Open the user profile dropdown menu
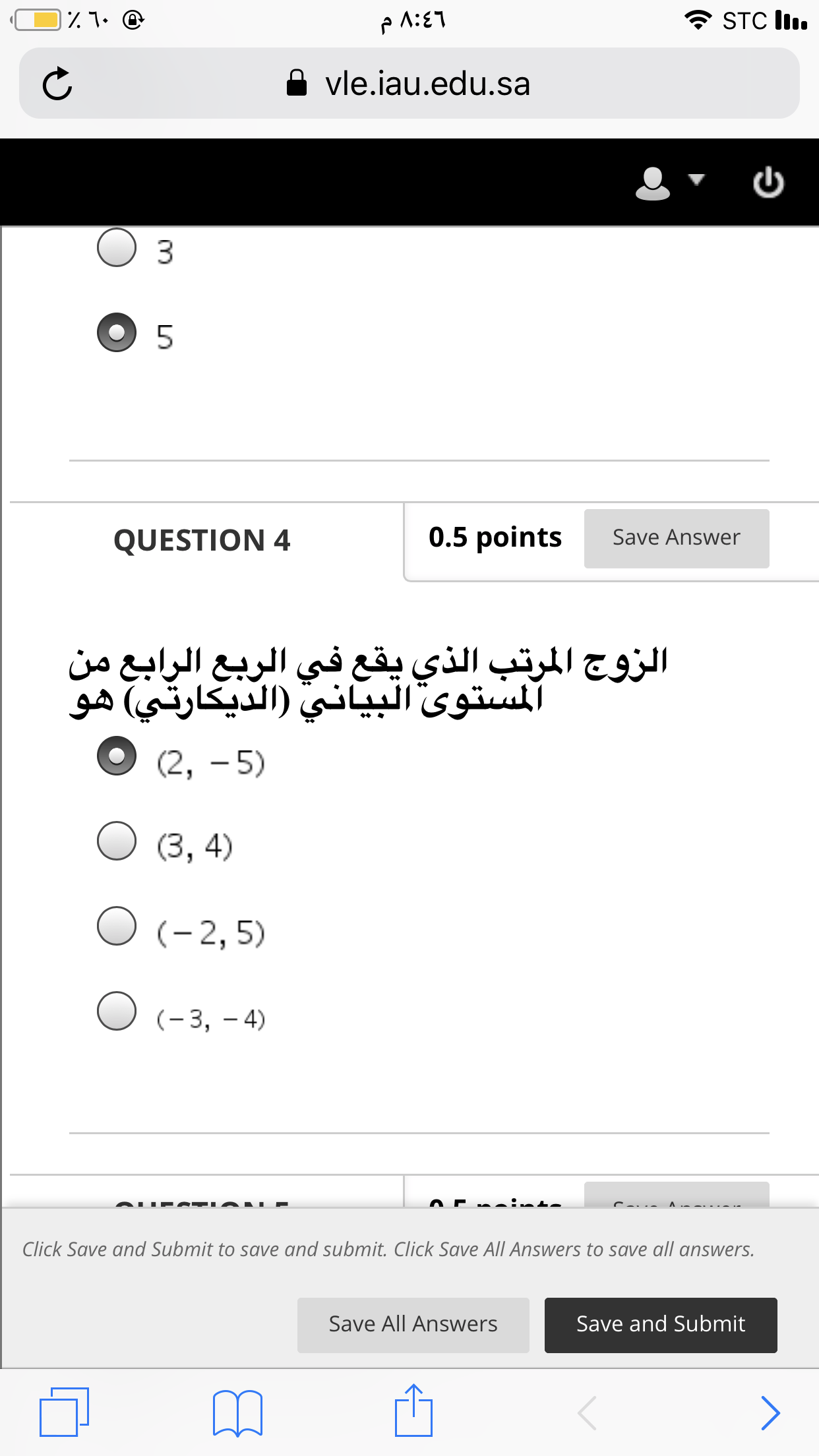The width and height of the screenshot is (819, 1456). click(x=669, y=183)
